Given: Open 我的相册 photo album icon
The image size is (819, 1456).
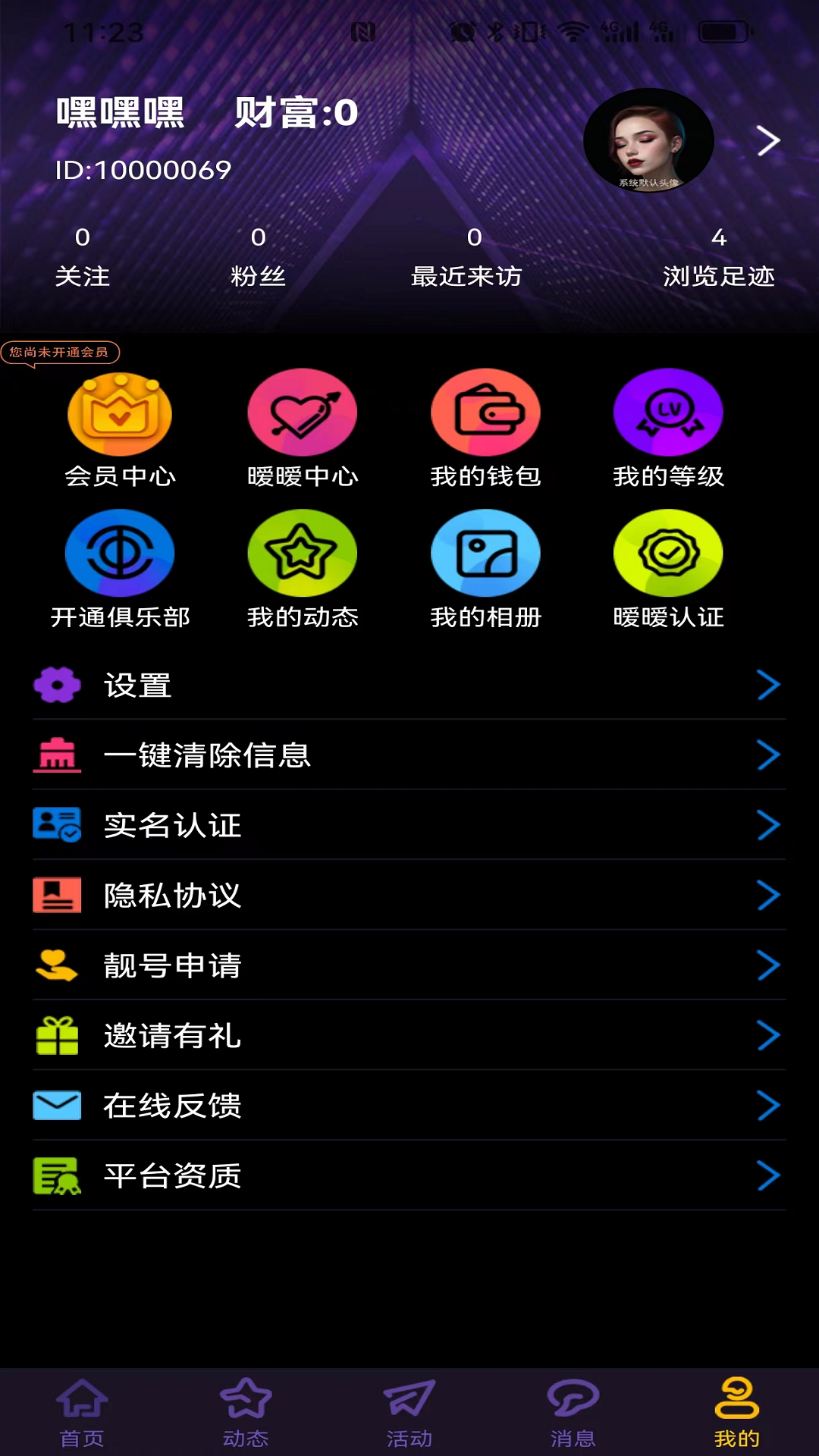Looking at the screenshot, I should (x=486, y=553).
